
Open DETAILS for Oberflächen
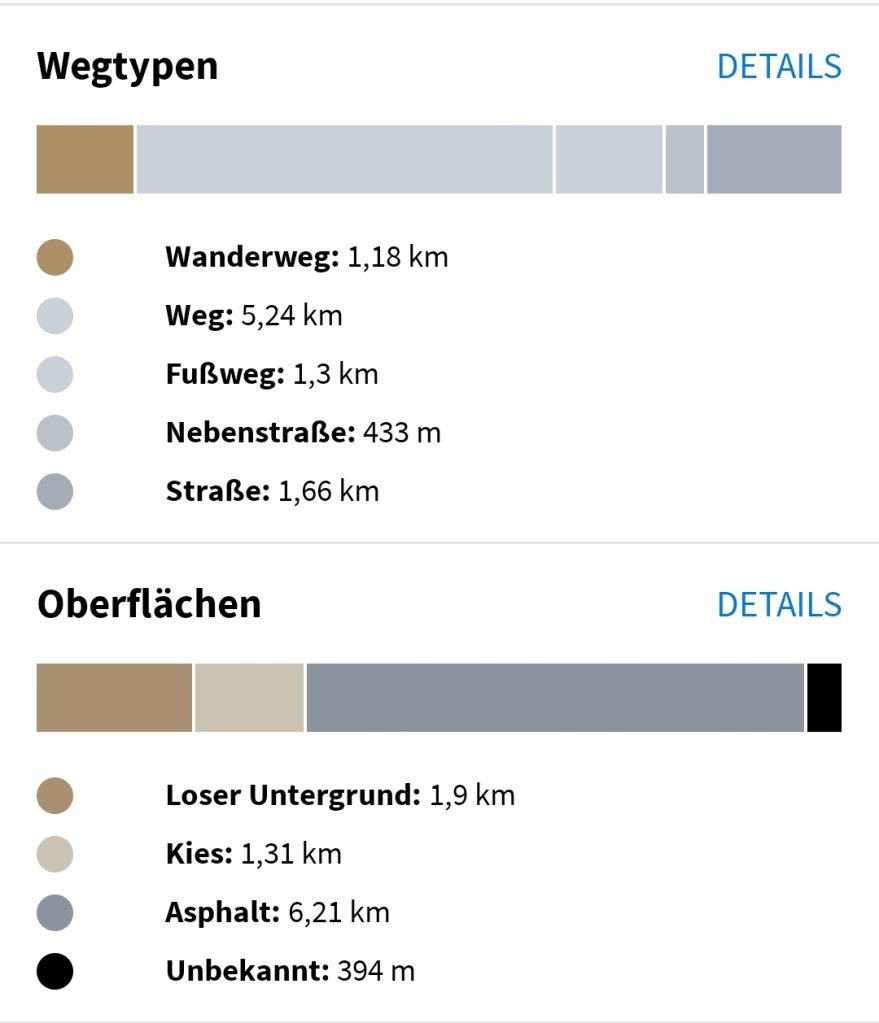[779, 604]
